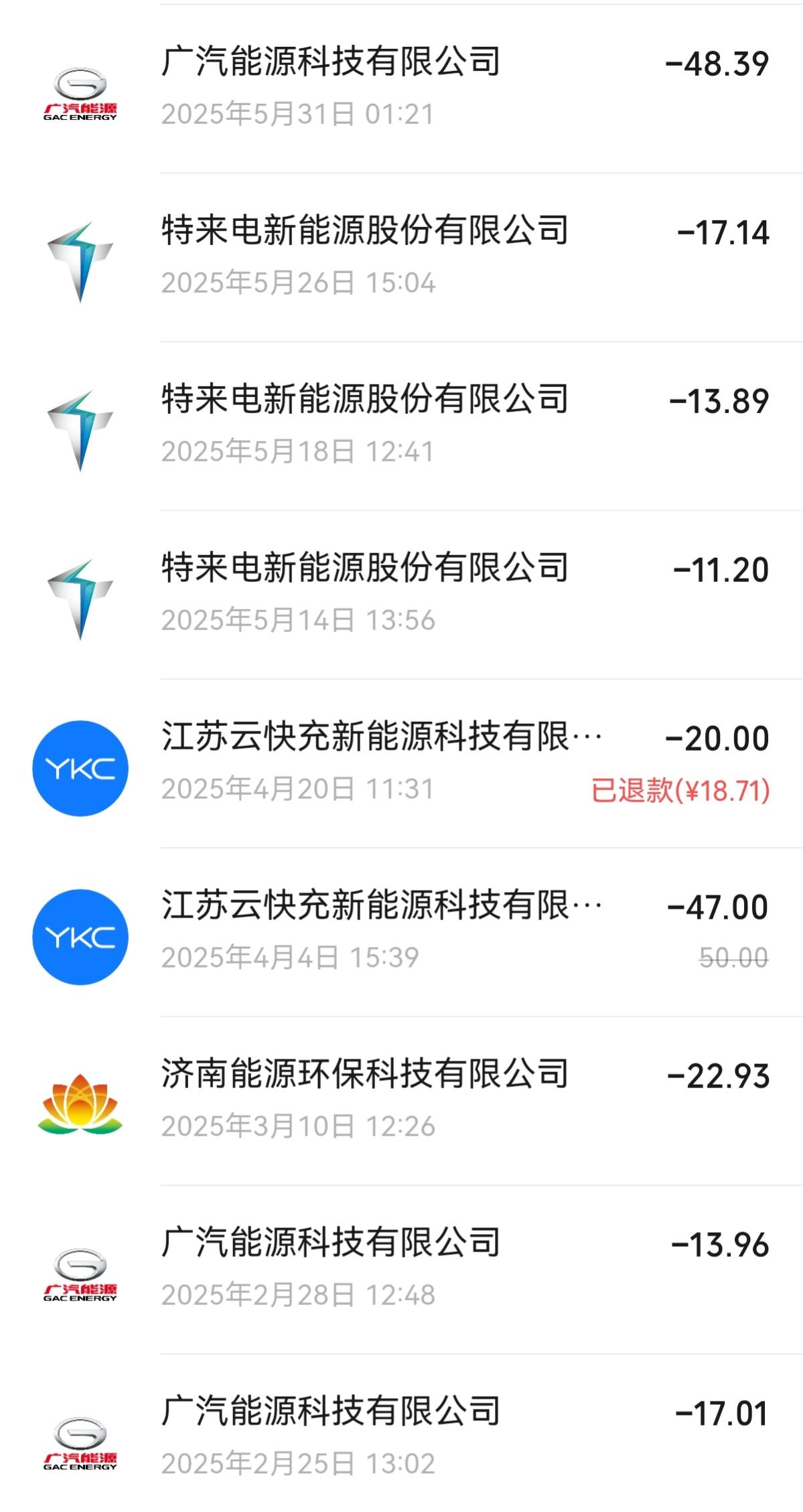Screen dimensions: 803x1512
Task: Open the 广汽能源 payment of -48.39
Action: click(402, 88)
